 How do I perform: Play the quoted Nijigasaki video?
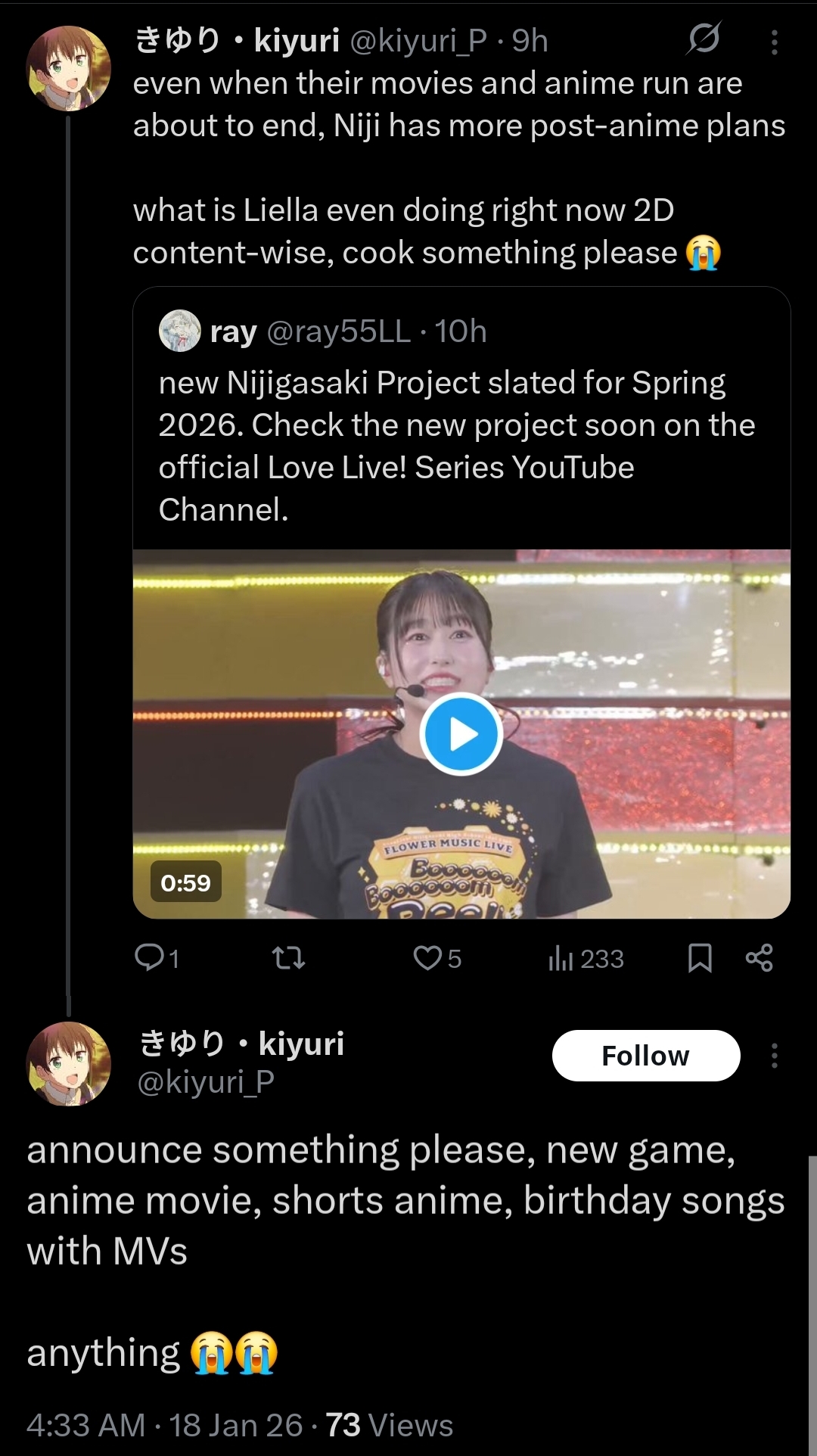point(461,734)
